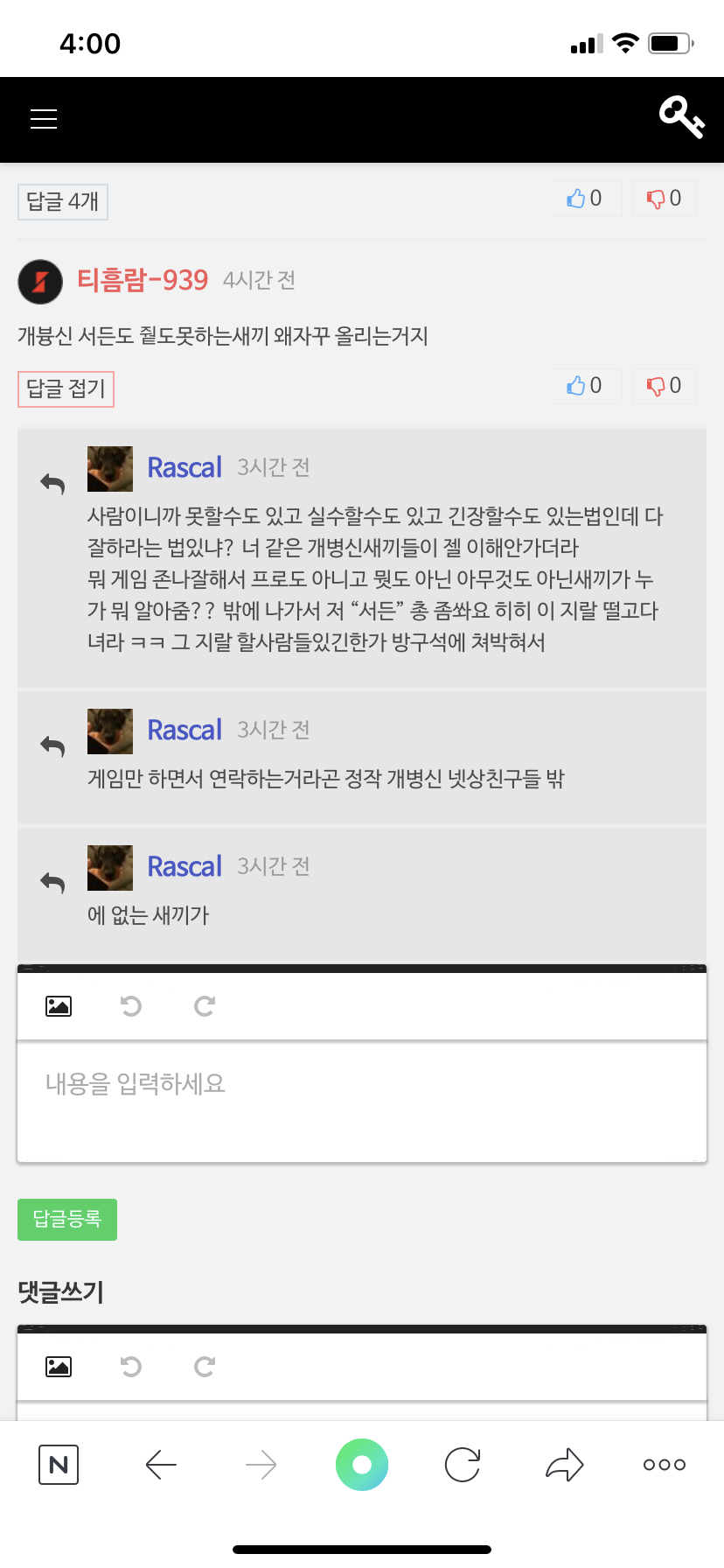
Task: Collapse replies with 답글 접기
Action: [66, 389]
